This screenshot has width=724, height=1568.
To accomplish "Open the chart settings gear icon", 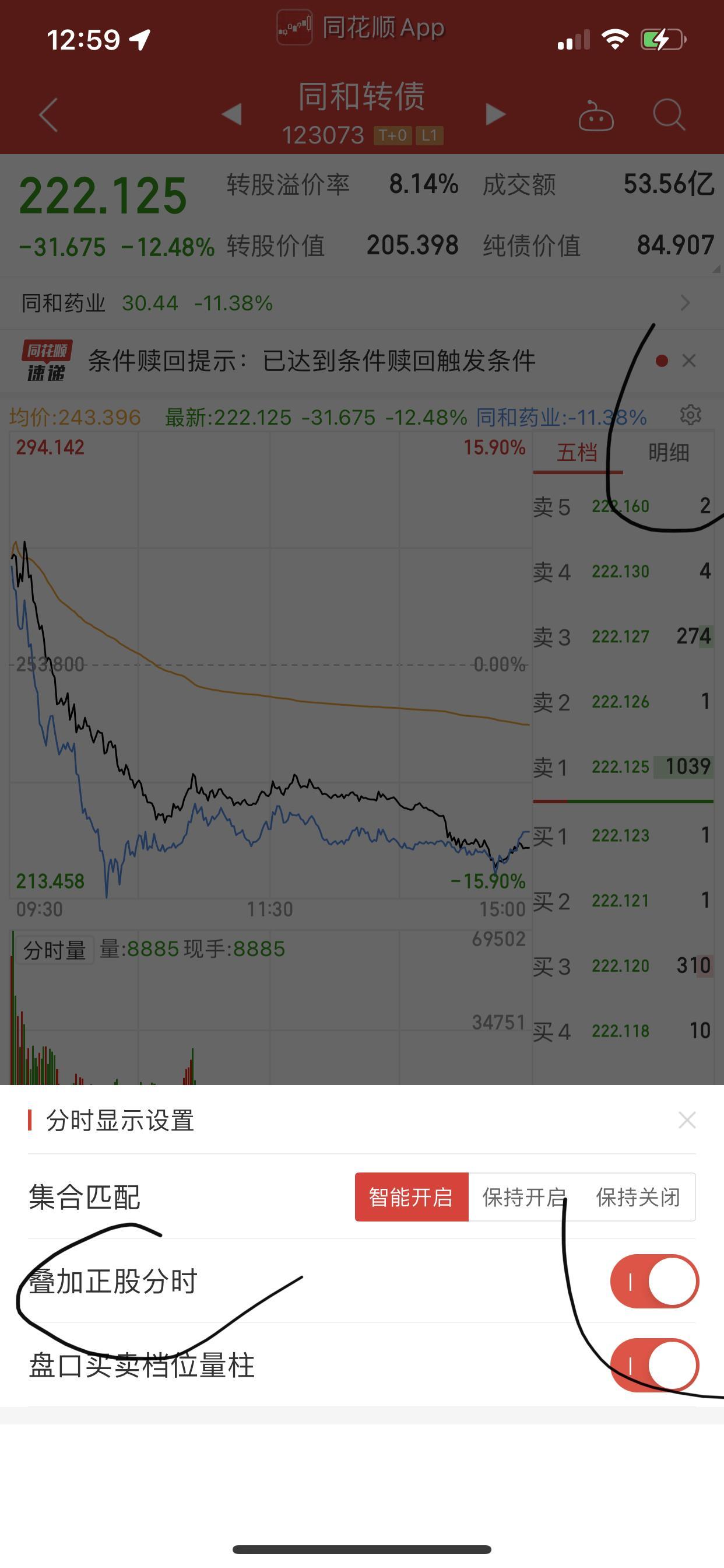I will (691, 415).
